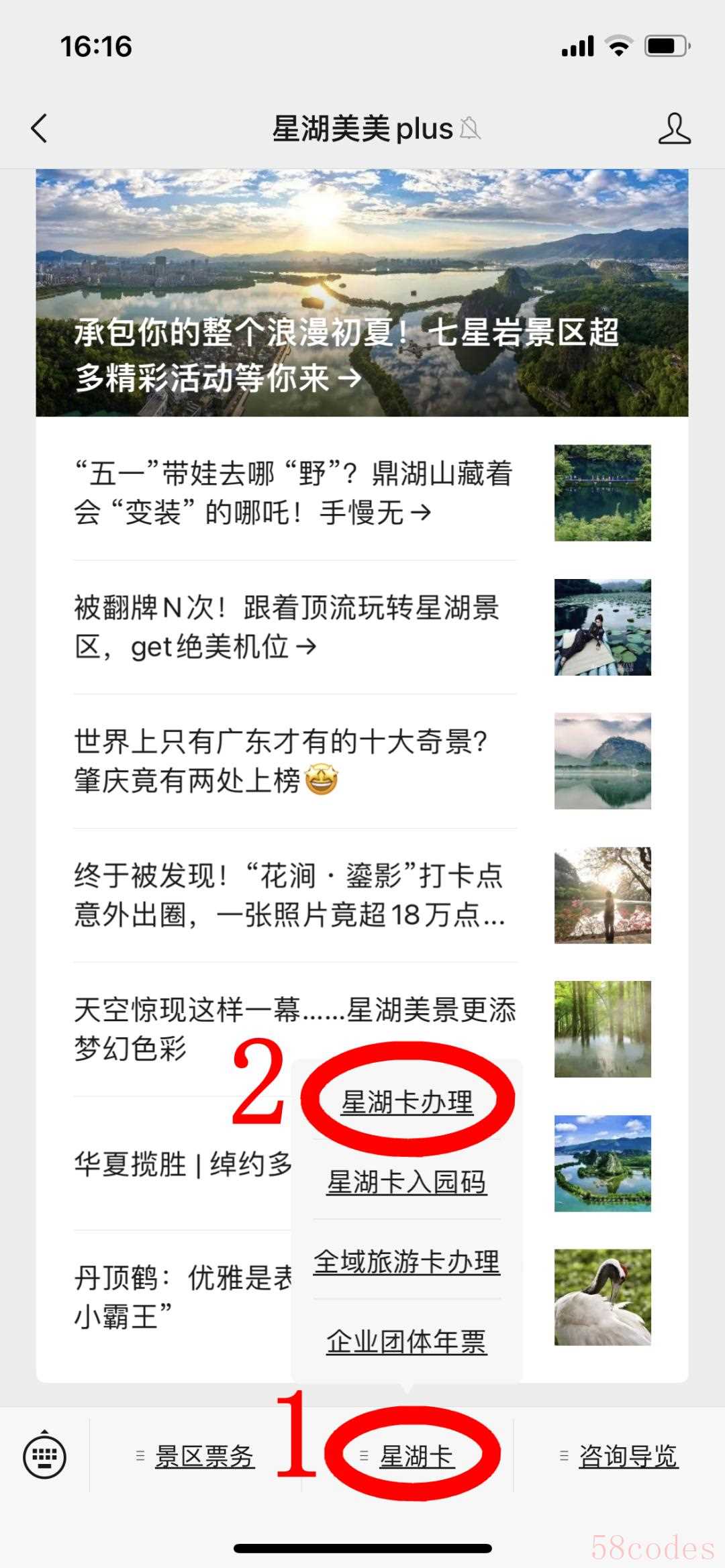Screen dimensions: 725x1568
Task: Read the 丹顶鹤 article
Action: pyautogui.click(x=183, y=1297)
